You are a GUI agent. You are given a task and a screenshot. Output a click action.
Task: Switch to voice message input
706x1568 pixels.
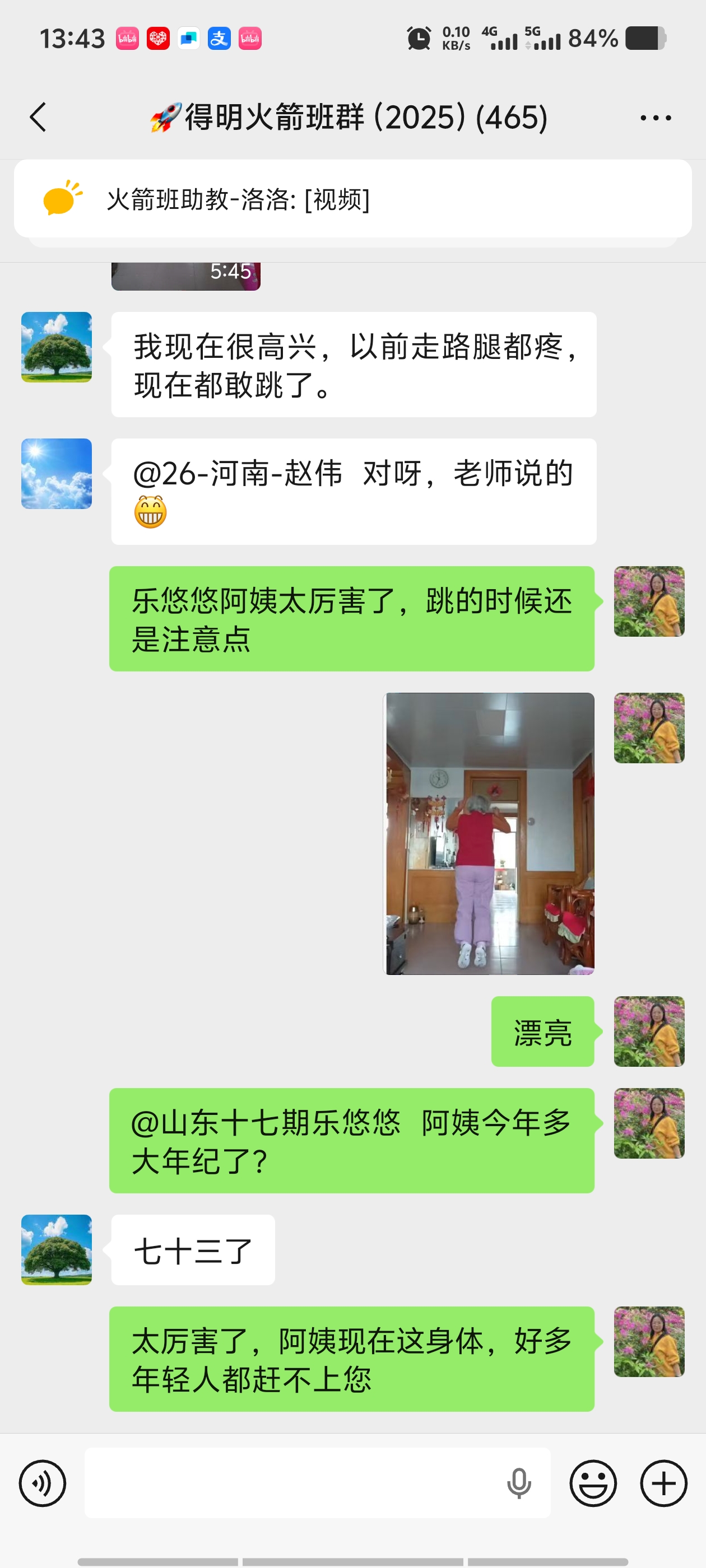[x=43, y=1483]
